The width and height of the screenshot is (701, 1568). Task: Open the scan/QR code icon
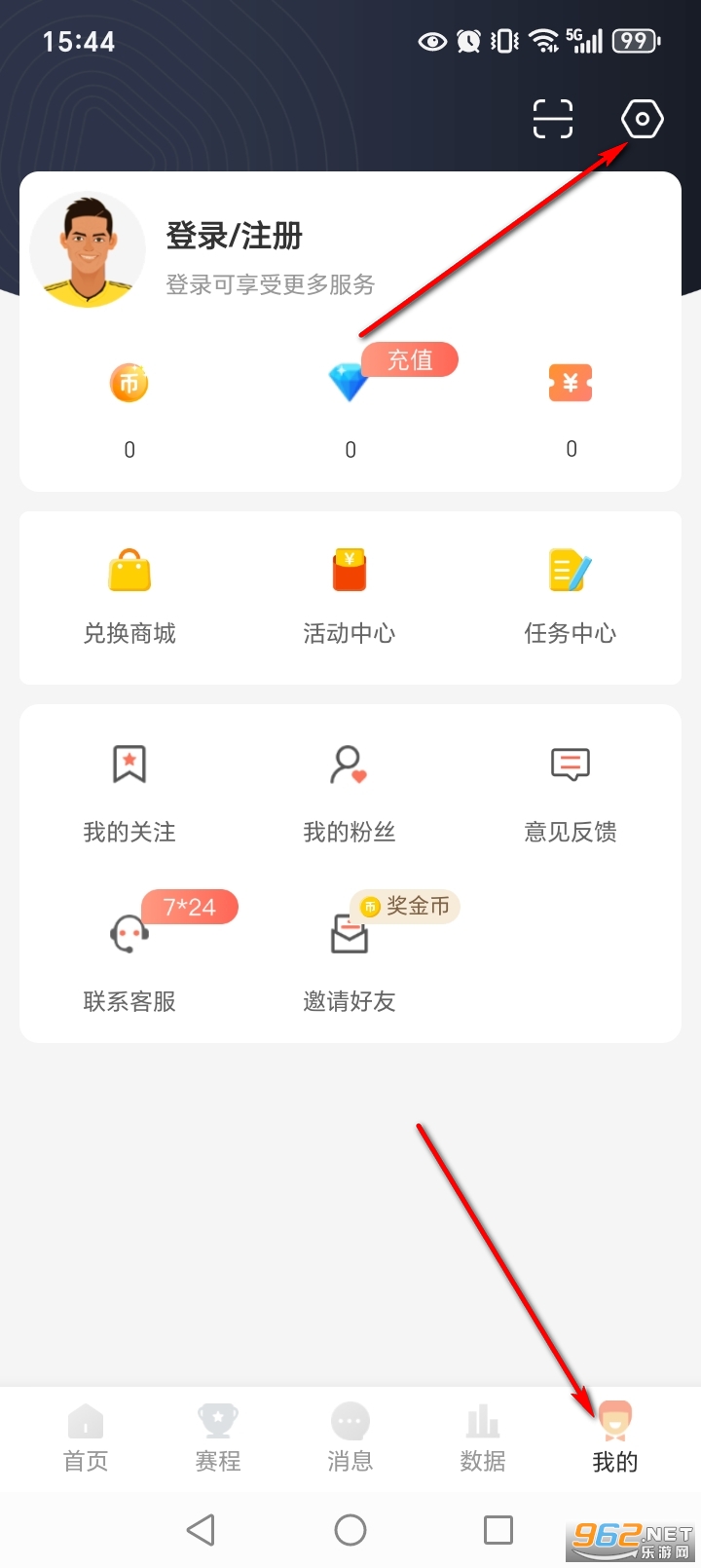pos(552,116)
